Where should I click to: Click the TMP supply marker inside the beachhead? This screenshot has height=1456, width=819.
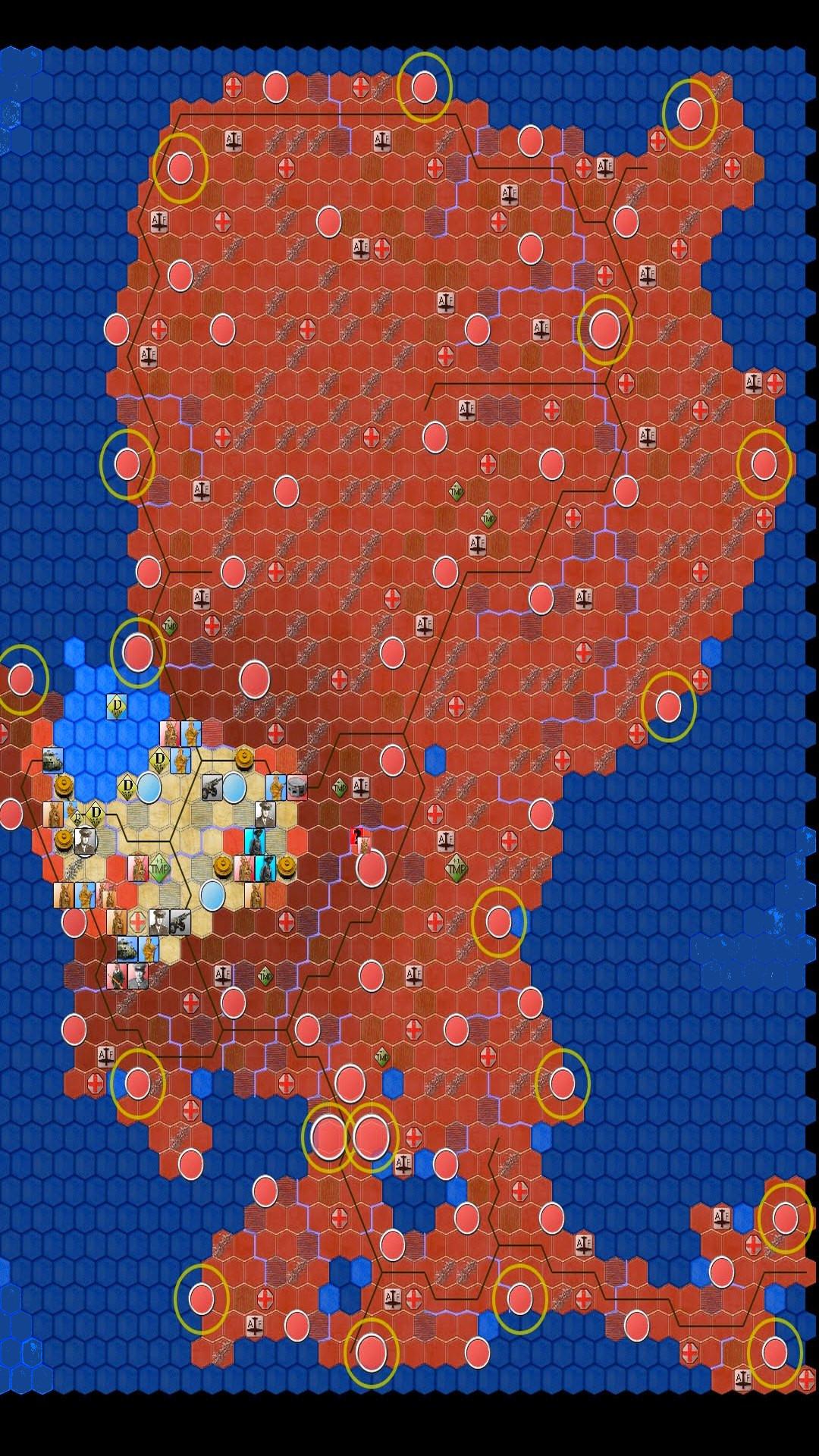pyautogui.click(x=160, y=867)
